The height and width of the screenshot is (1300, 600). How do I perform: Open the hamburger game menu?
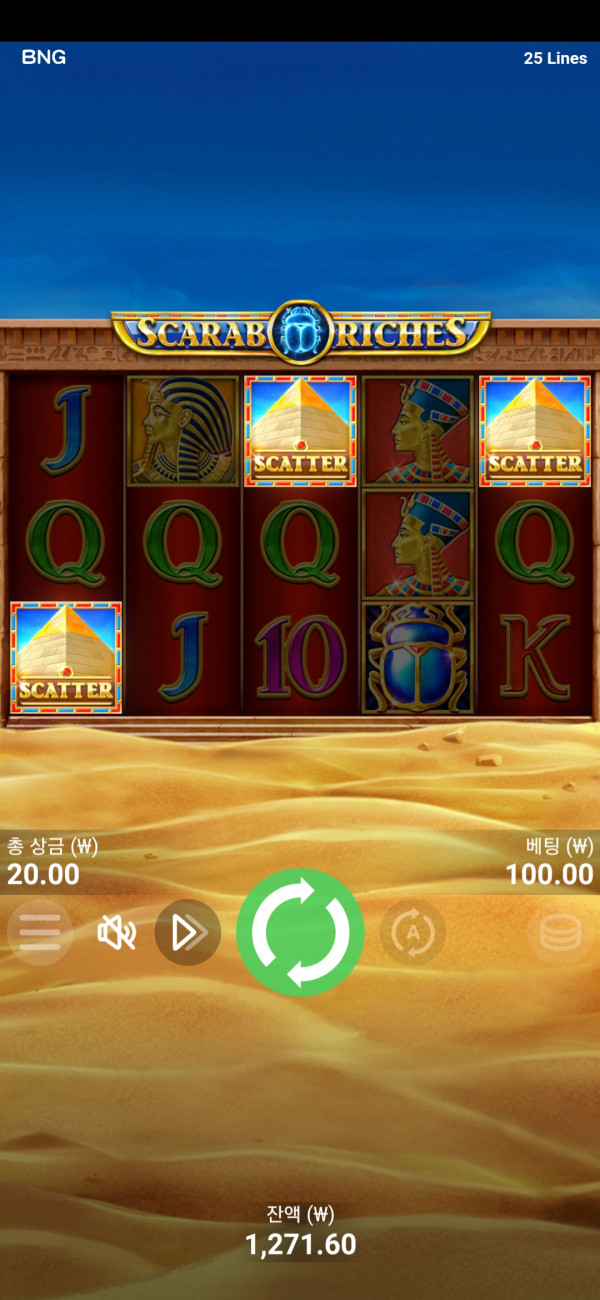(40, 932)
